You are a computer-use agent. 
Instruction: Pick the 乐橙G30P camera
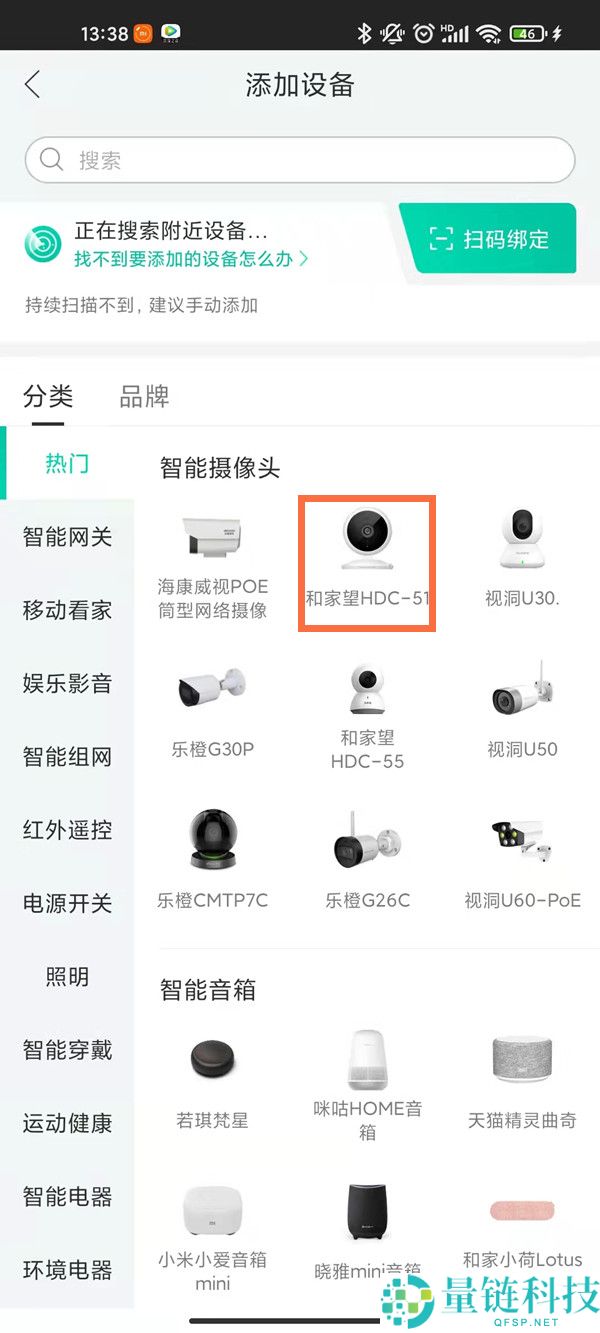[x=213, y=712]
